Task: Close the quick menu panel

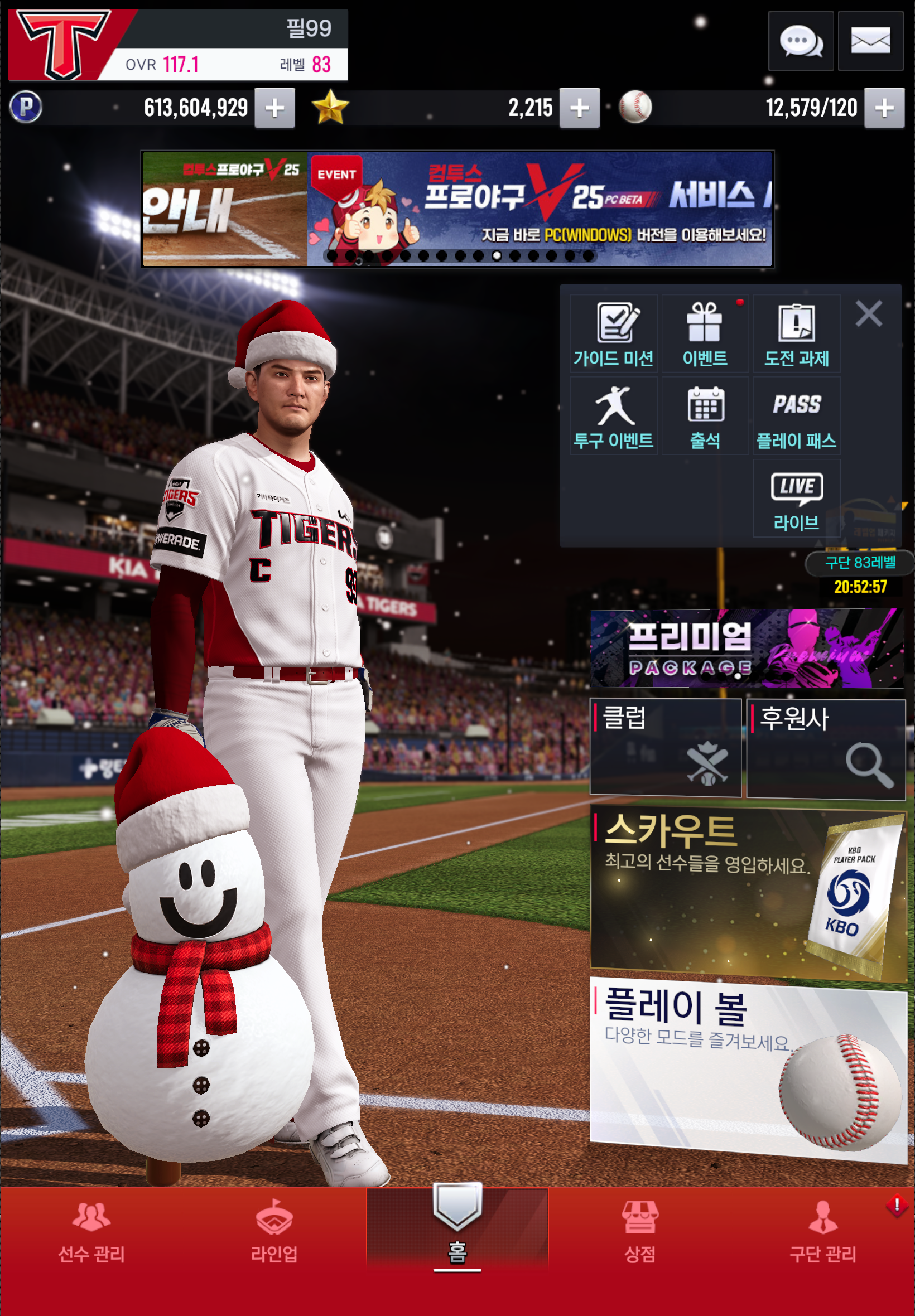Action: (x=868, y=314)
